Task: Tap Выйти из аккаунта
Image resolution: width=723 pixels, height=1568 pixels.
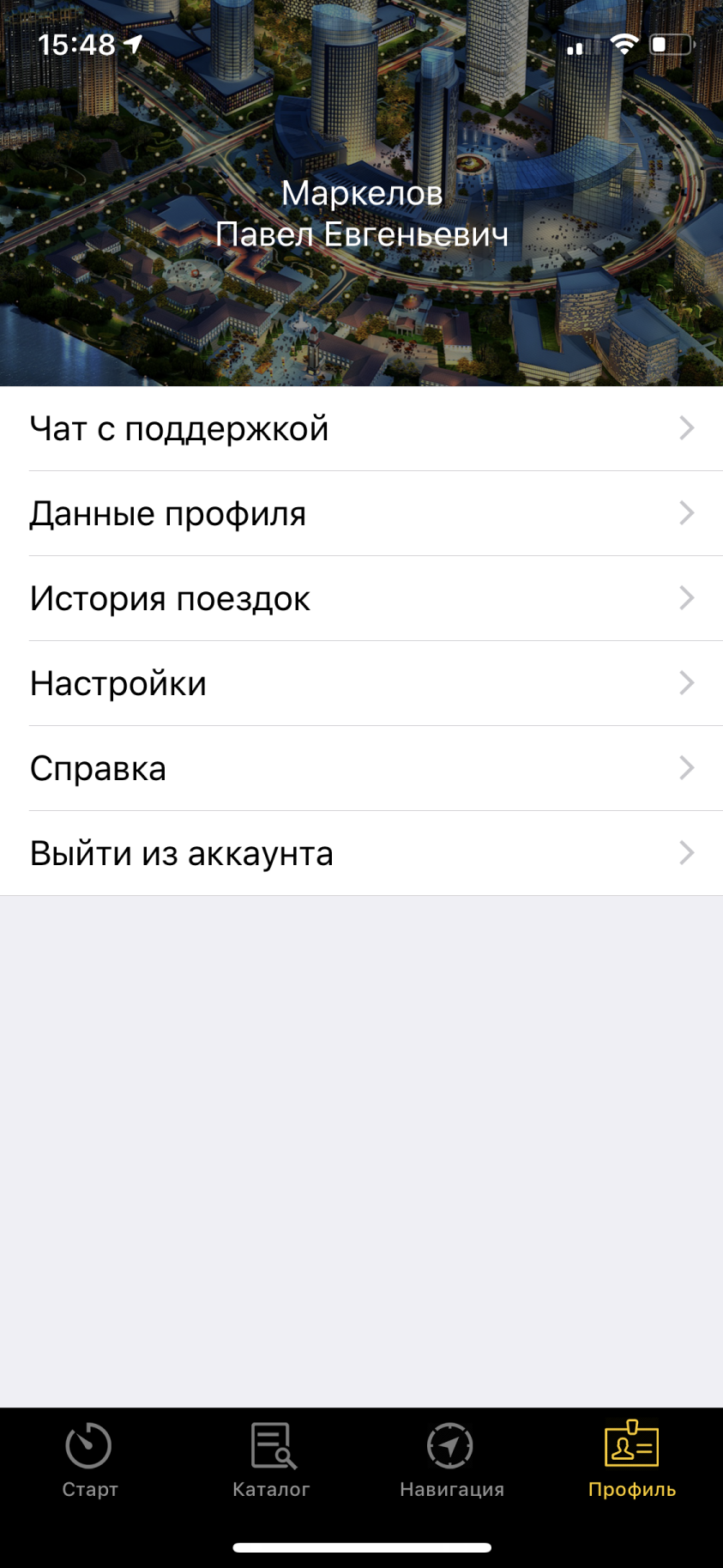Action: click(361, 853)
